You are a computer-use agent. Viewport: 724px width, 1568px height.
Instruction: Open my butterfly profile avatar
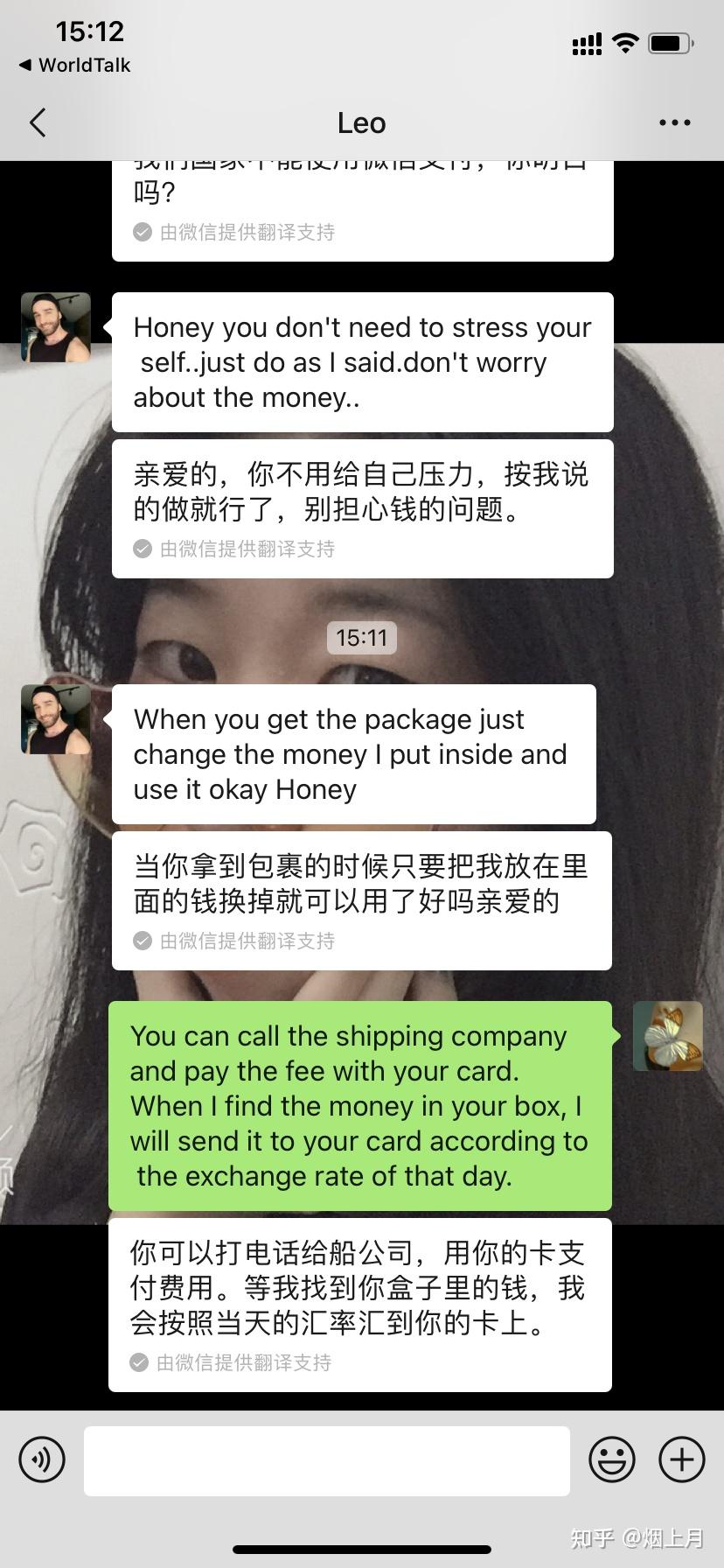(667, 1036)
